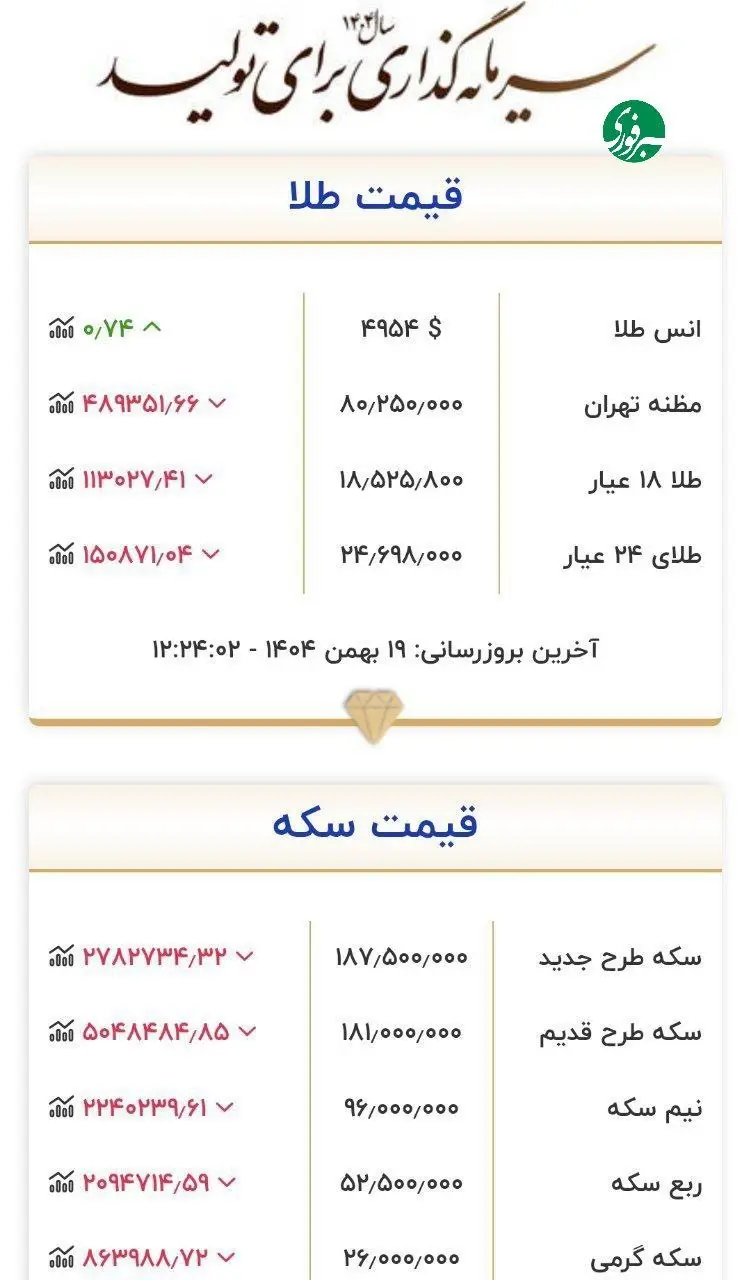The height and width of the screenshot is (1280, 751).
Task: View the chart for مظنه تهران
Action: (x=62, y=403)
